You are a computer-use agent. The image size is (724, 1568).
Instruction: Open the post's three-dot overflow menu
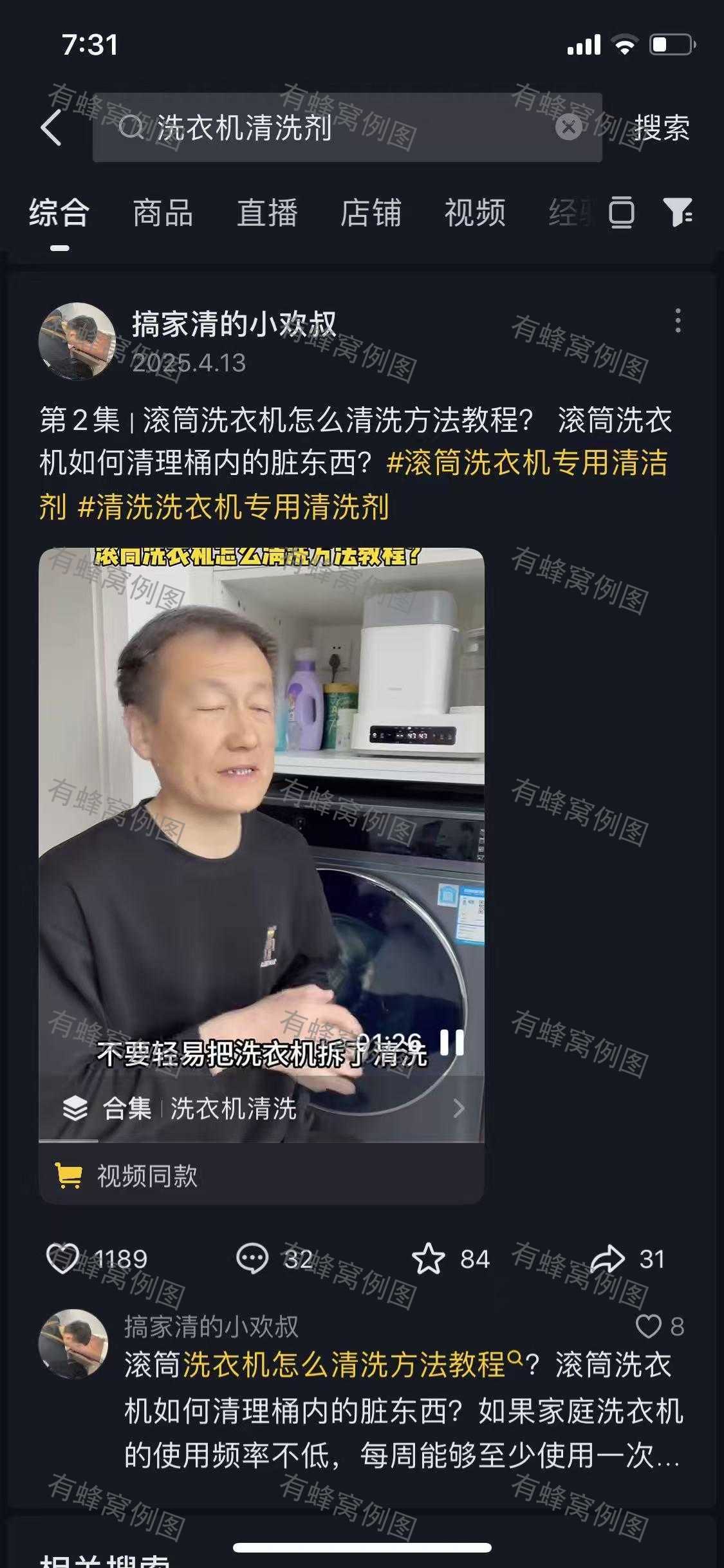678,321
